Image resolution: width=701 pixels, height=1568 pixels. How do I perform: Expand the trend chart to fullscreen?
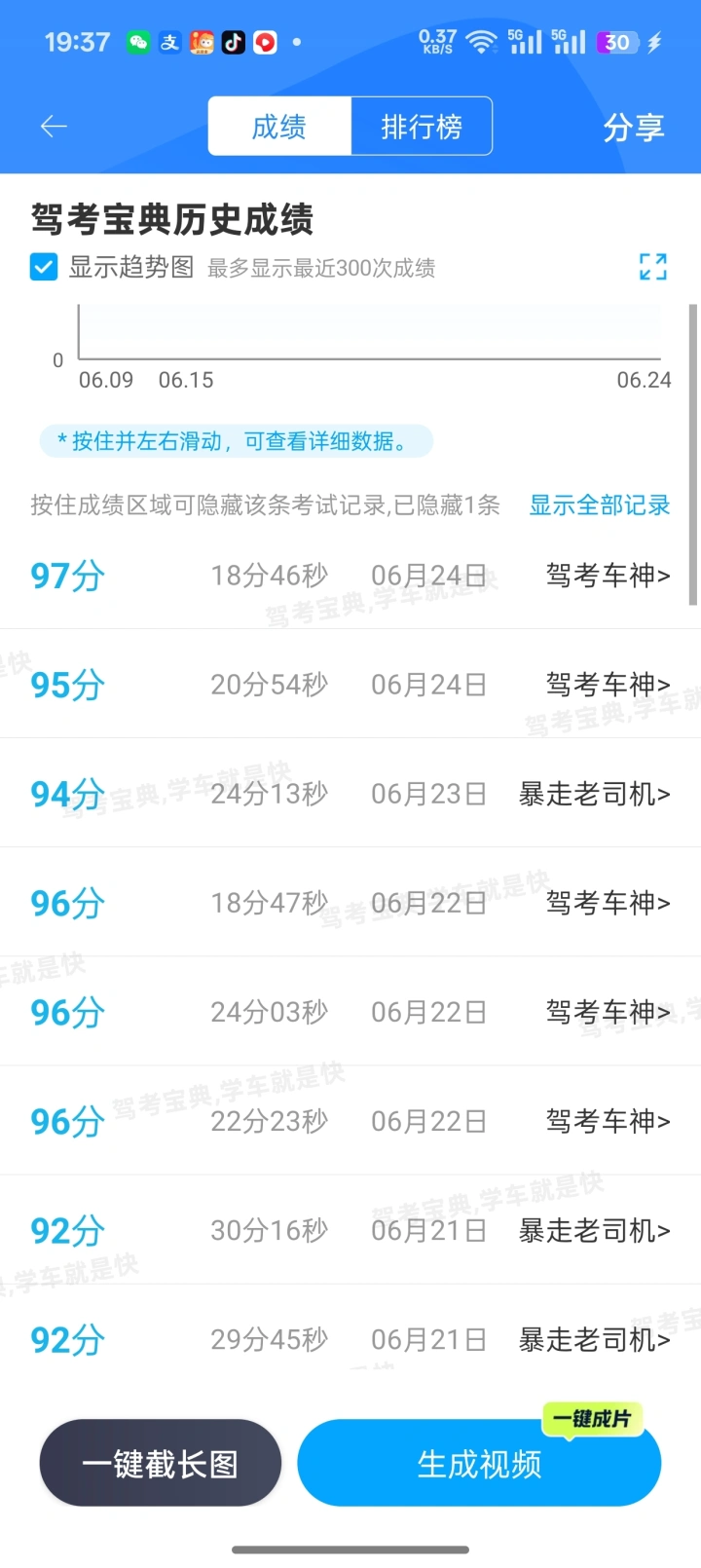[652, 267]
